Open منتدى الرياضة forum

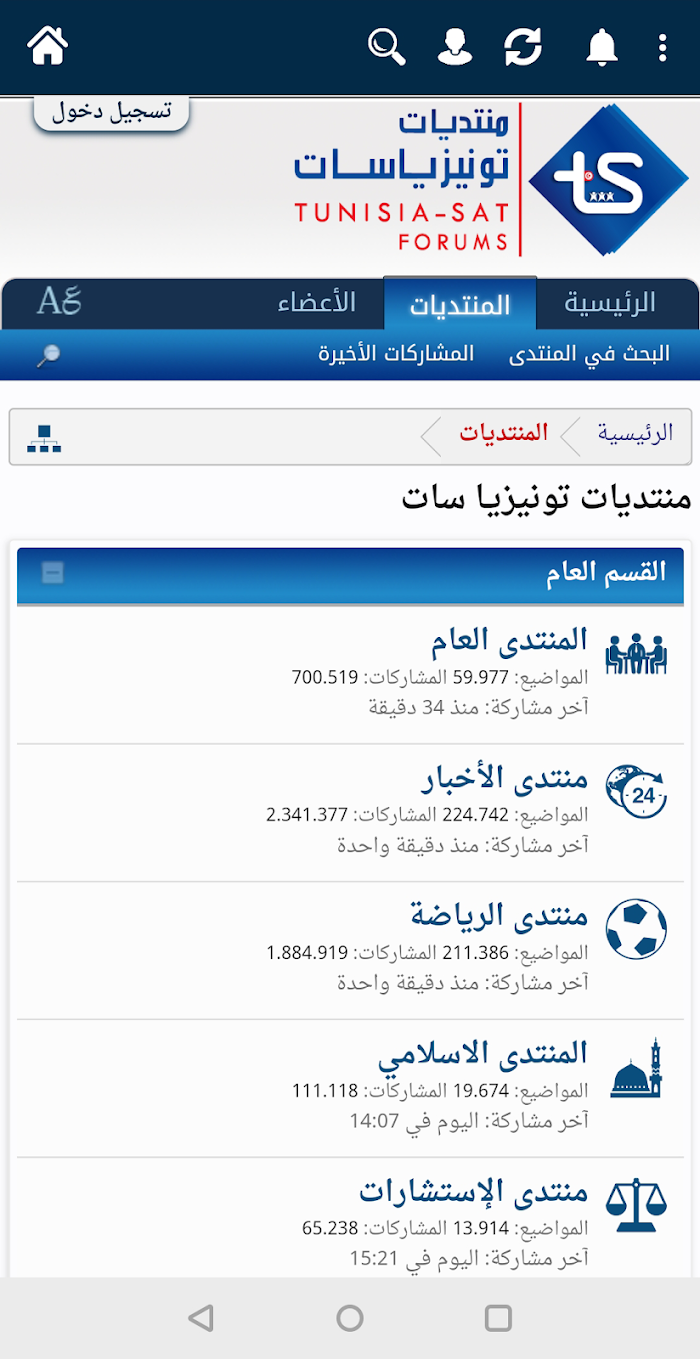click(499, 914)
